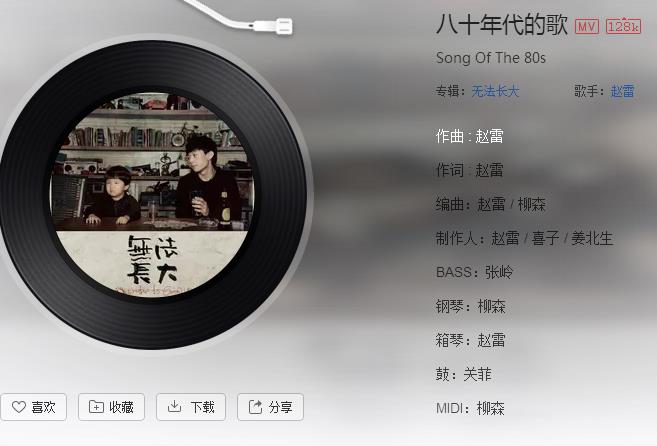Screen dimensions: 657x446
Task: Add song to favorites with 收藏
Action: point(111,407)
